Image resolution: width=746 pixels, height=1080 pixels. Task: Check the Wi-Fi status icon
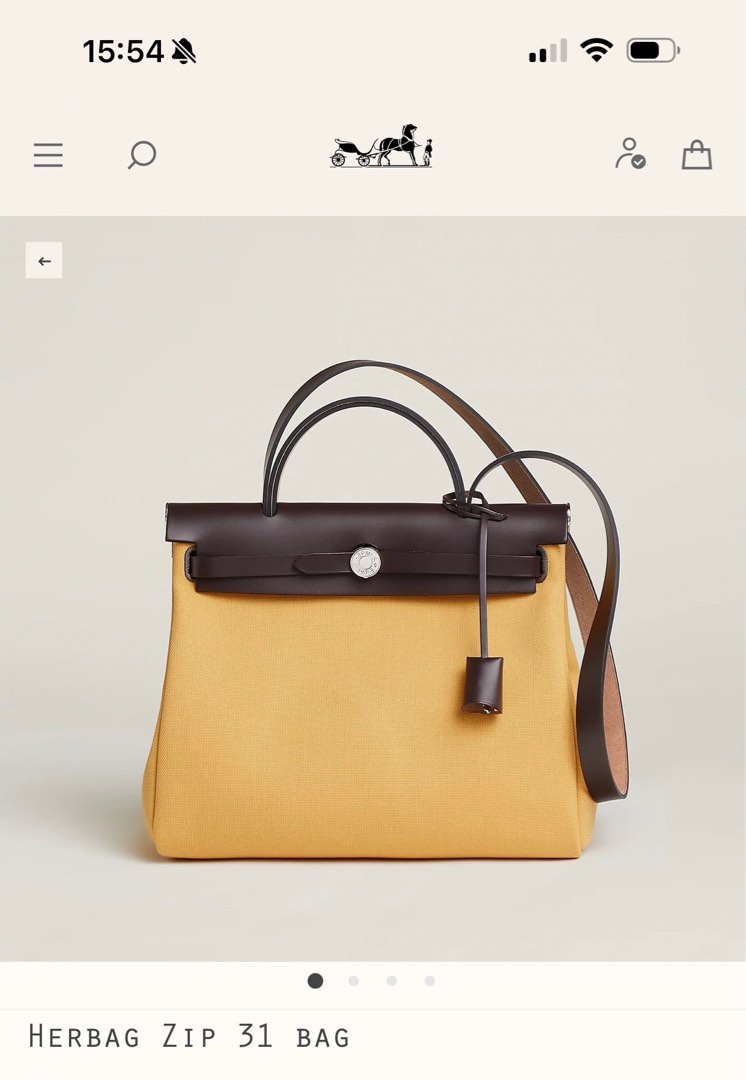tap(597, 48)
